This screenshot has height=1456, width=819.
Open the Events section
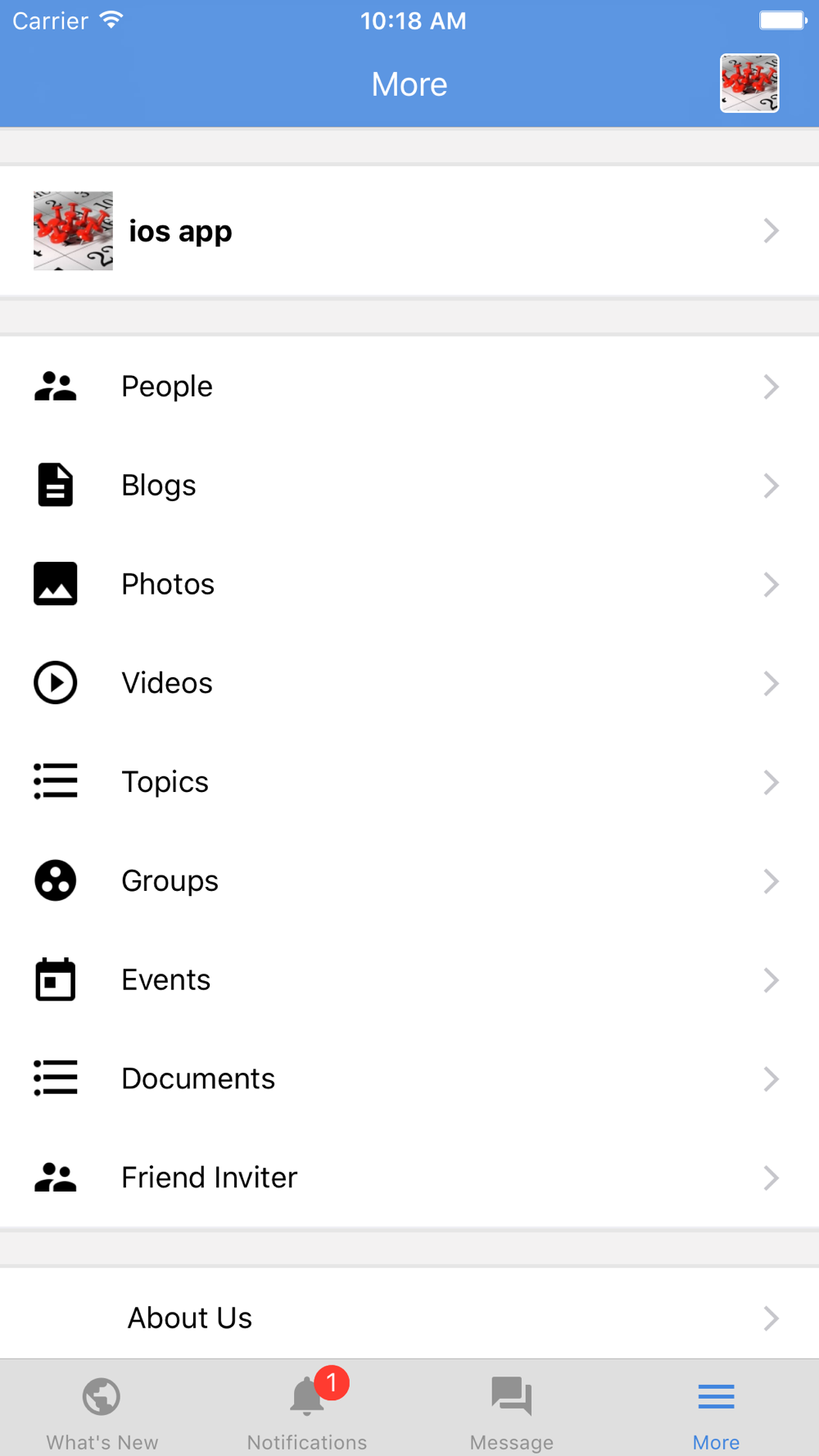coord(409,980)
